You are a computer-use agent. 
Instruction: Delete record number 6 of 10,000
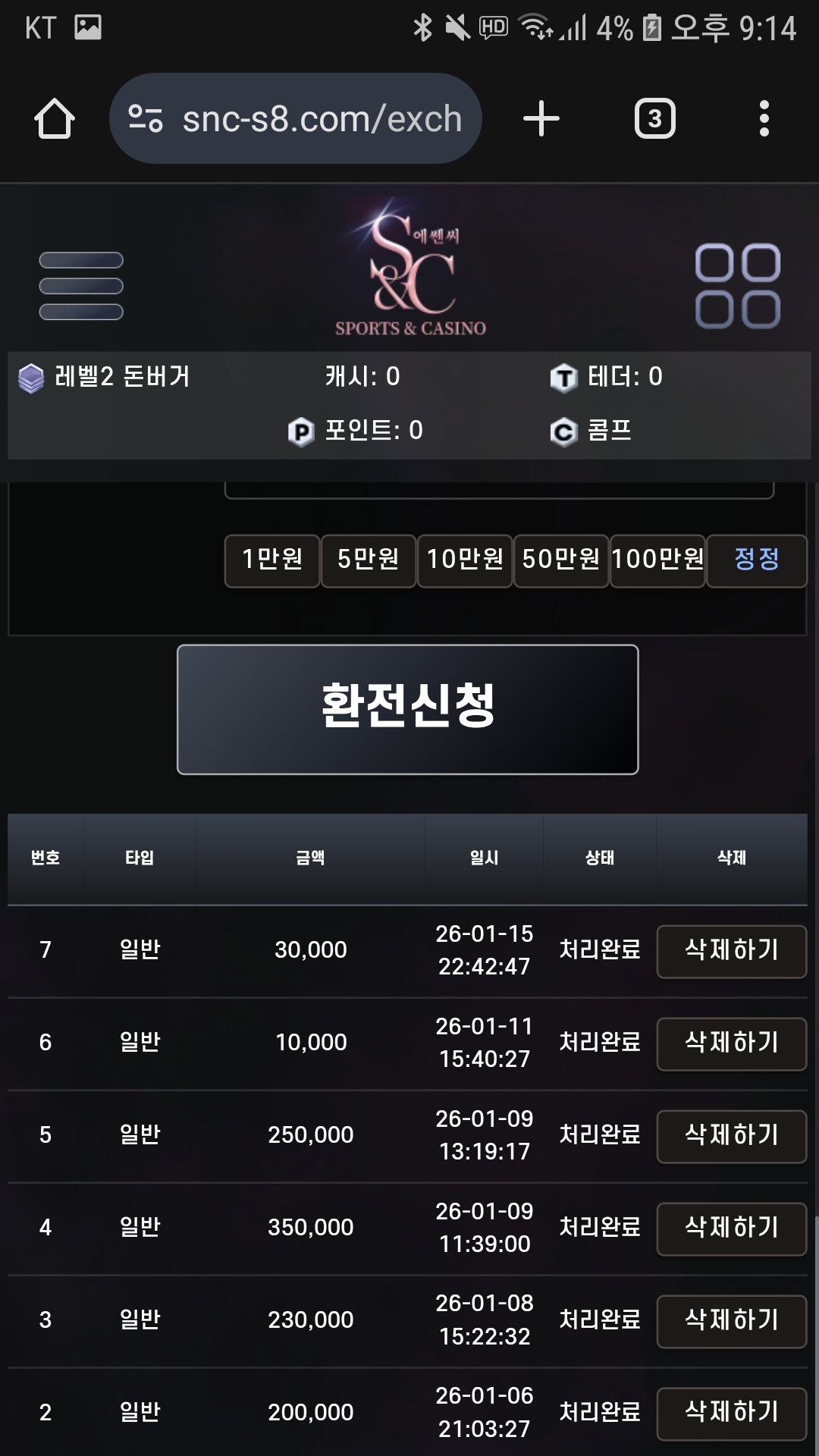731,1043
